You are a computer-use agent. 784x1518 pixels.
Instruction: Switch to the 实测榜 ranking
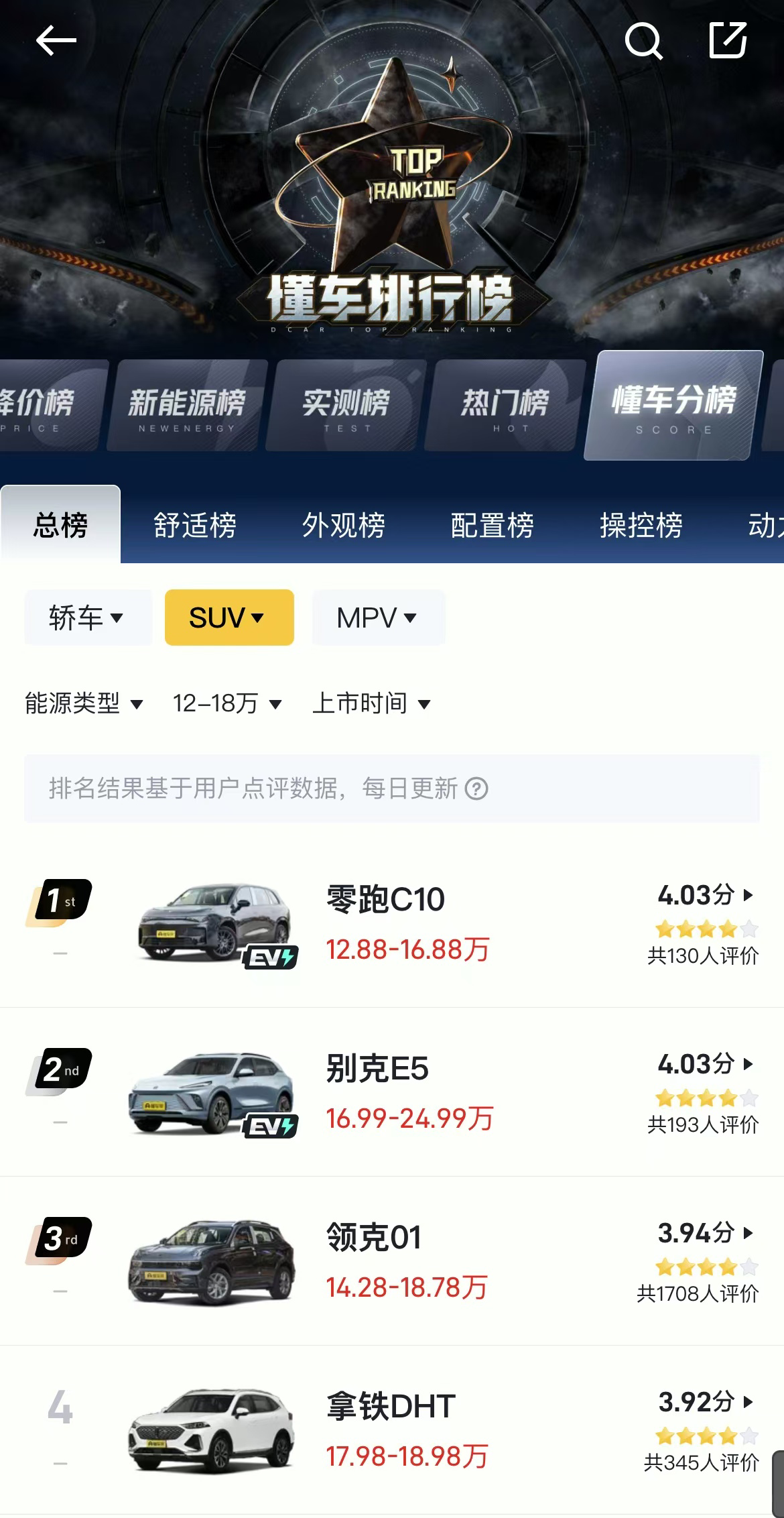[x=346, y=406]
